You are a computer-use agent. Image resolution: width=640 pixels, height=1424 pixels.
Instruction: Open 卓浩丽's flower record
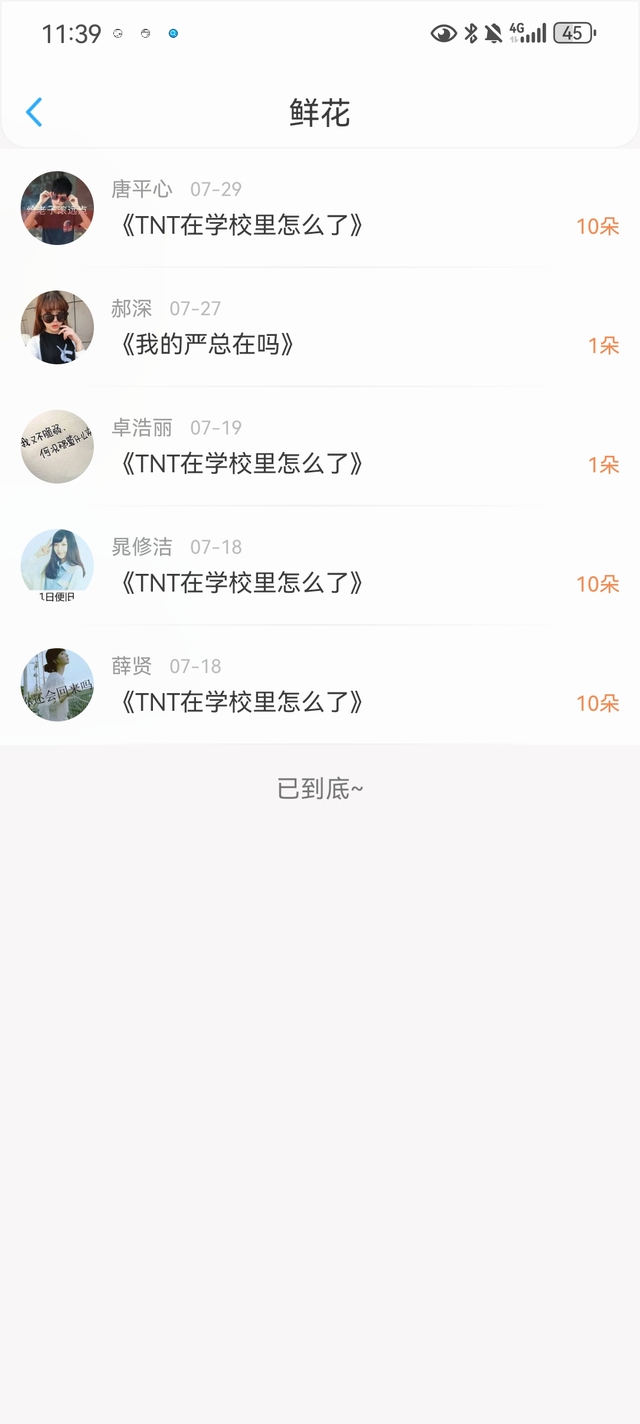[320, 447]
